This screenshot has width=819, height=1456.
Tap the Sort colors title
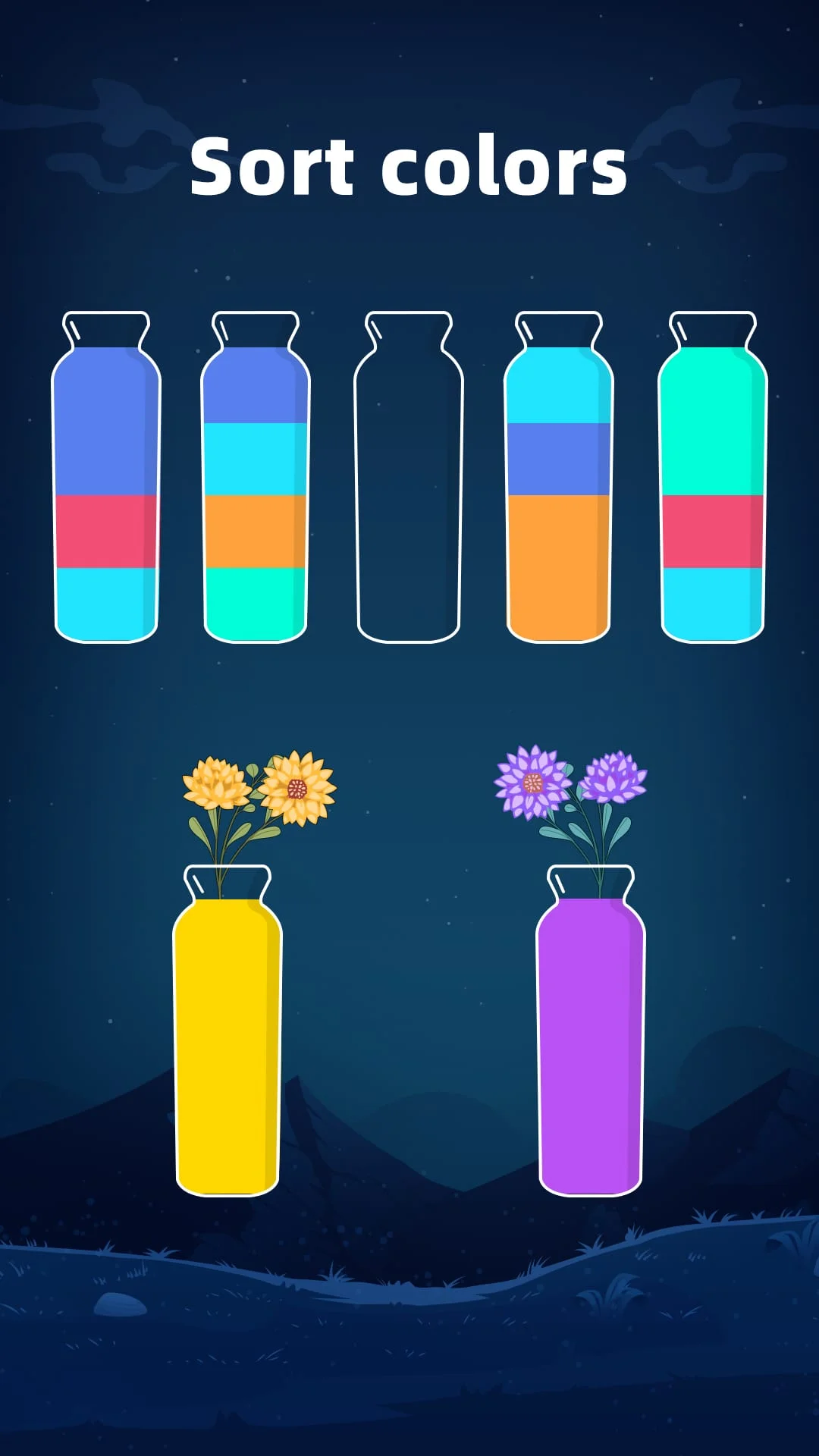pos(409,167)
